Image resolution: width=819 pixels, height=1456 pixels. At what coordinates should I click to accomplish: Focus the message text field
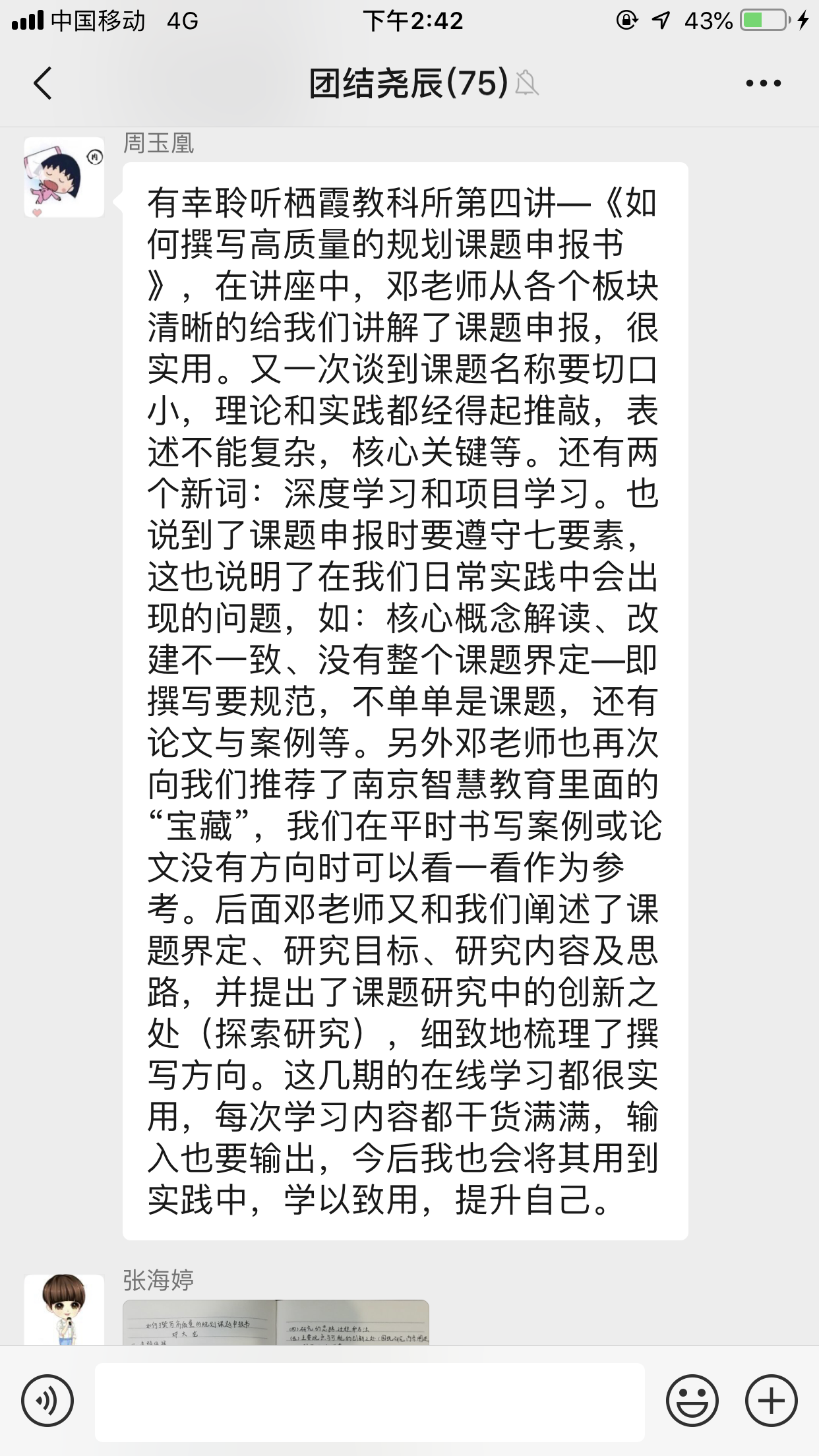tap(370, 1401)
